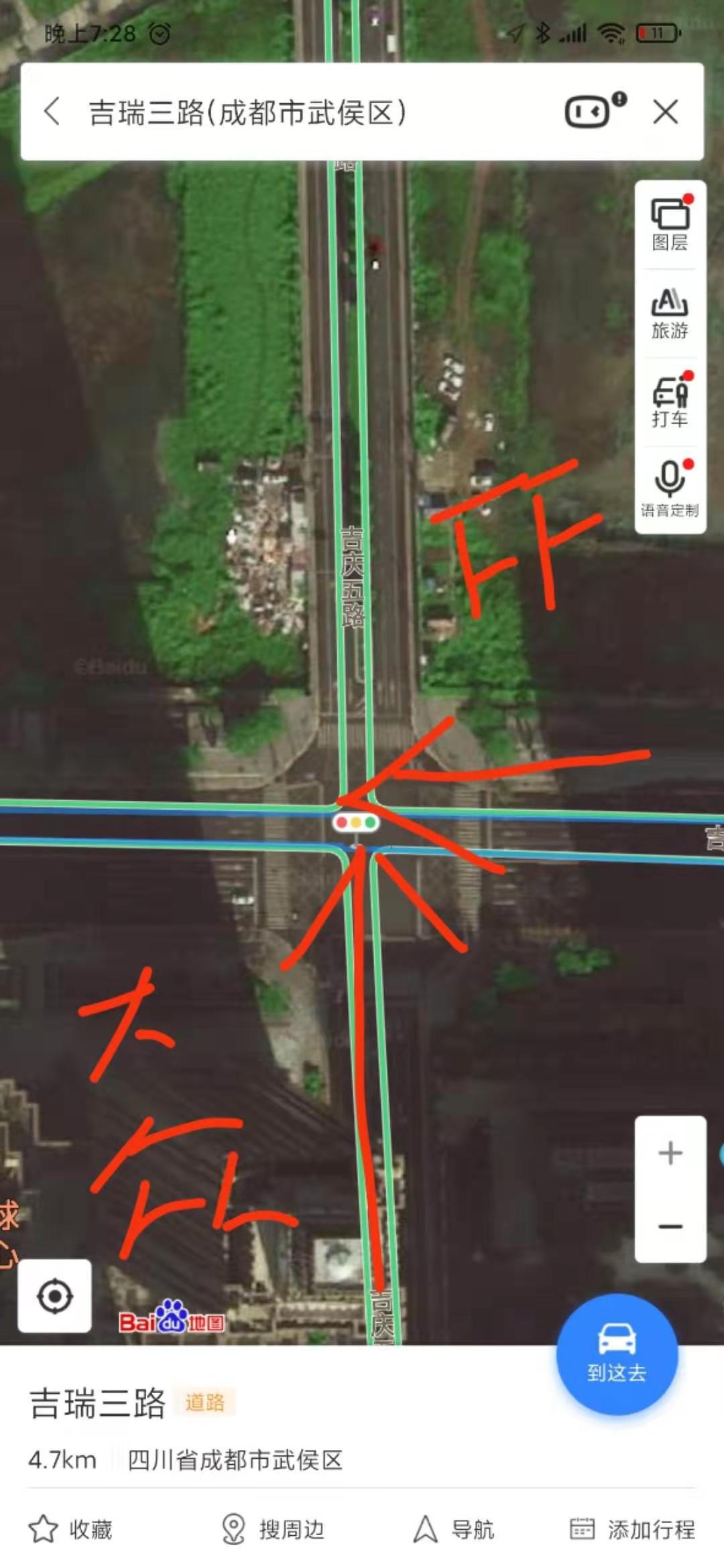The width and height of the screenshot is (724, 1568).
Task: Zoom in on the map with plus
Action: click(670, 1153)
